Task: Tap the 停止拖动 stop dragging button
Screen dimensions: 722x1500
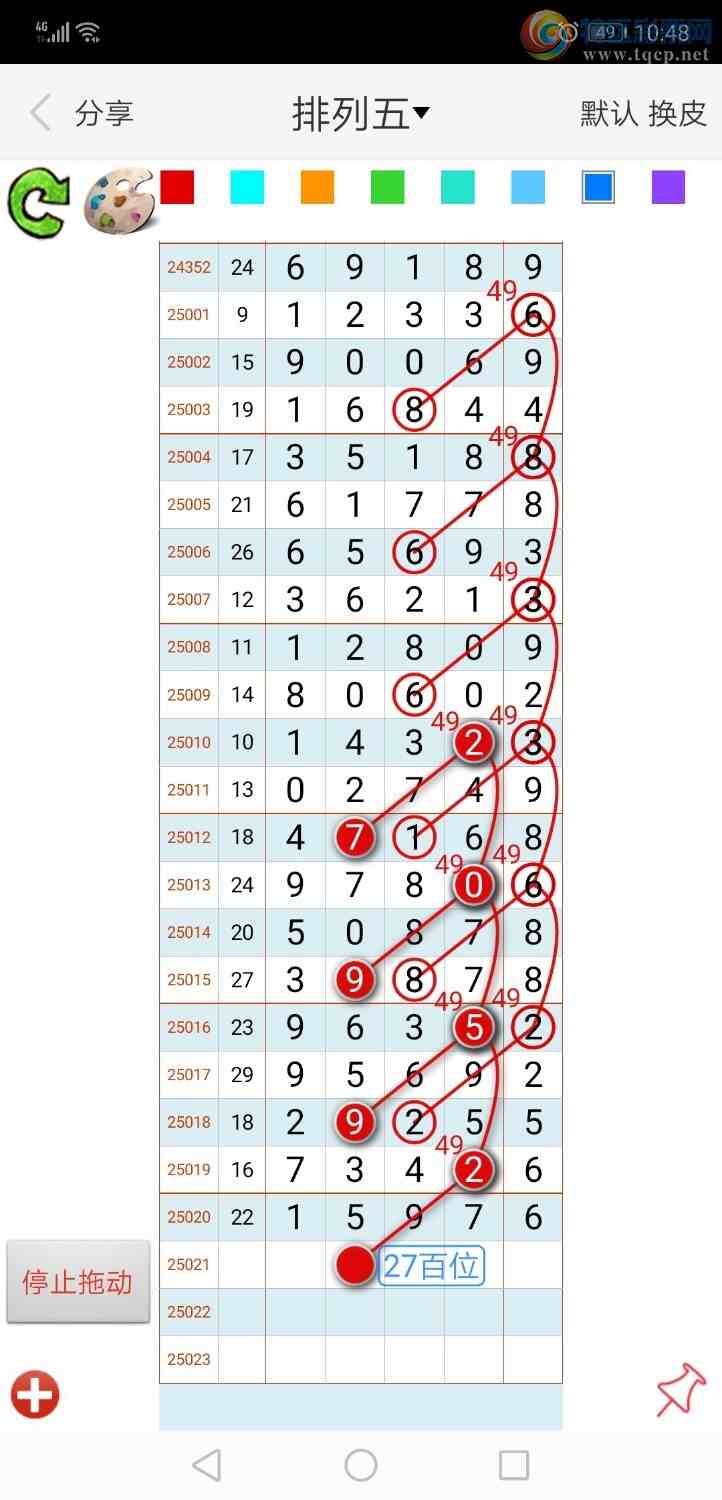Action: point(78,1282)
